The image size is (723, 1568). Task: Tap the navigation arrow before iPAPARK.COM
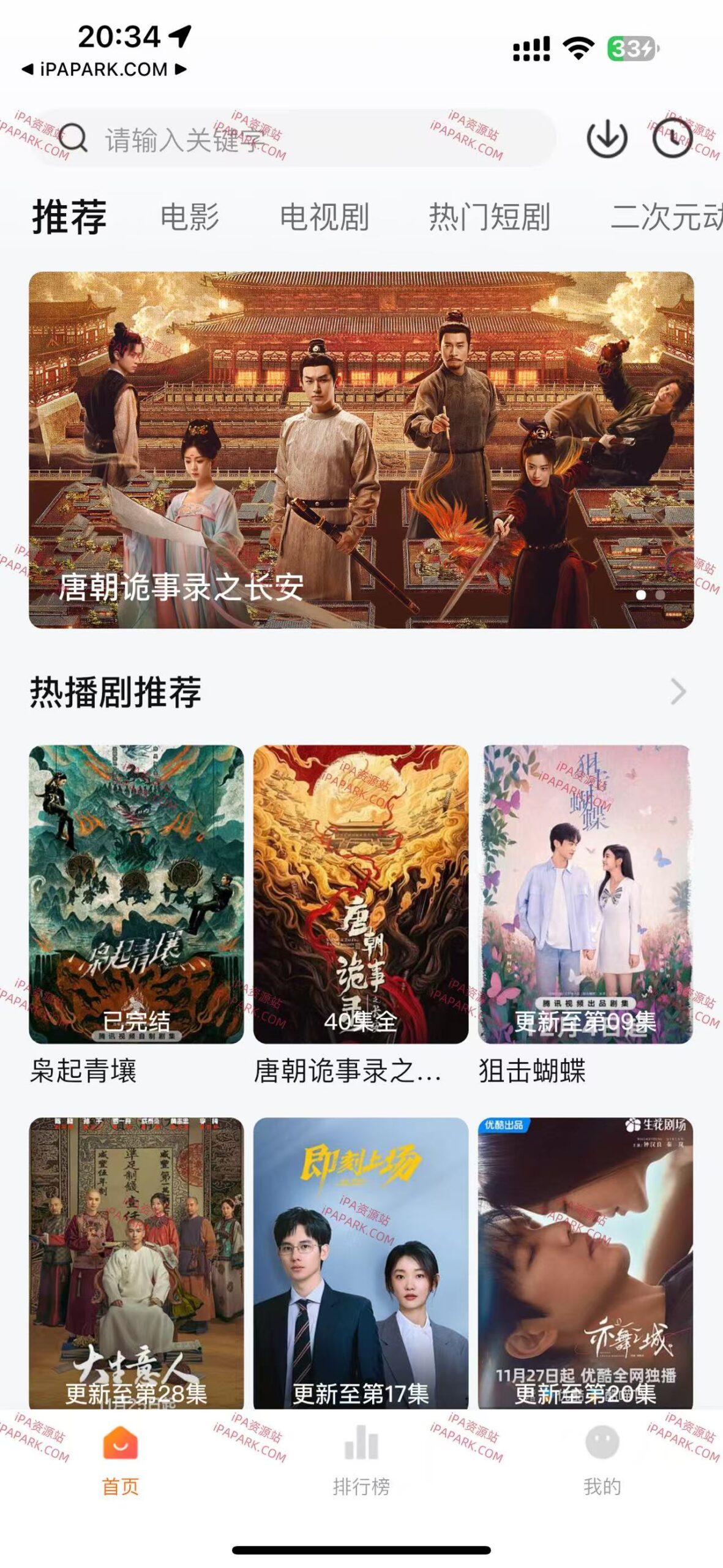29,70
